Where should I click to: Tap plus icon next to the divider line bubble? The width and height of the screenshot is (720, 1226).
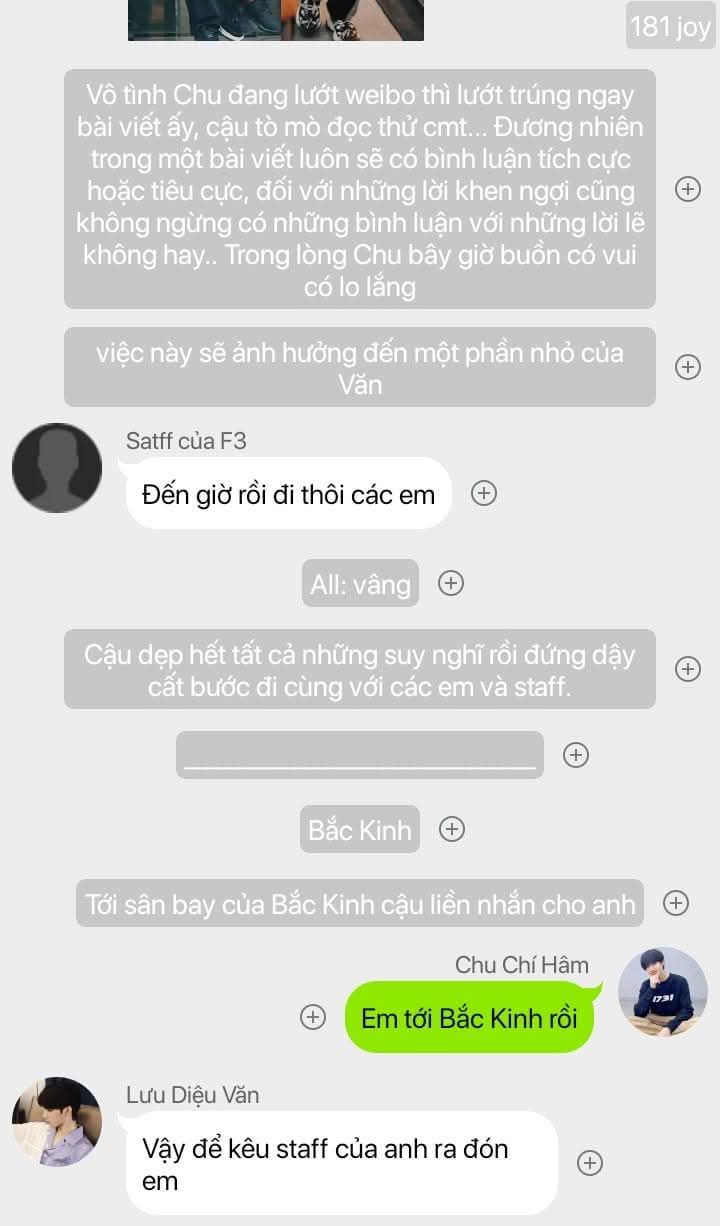click(575, 755)
